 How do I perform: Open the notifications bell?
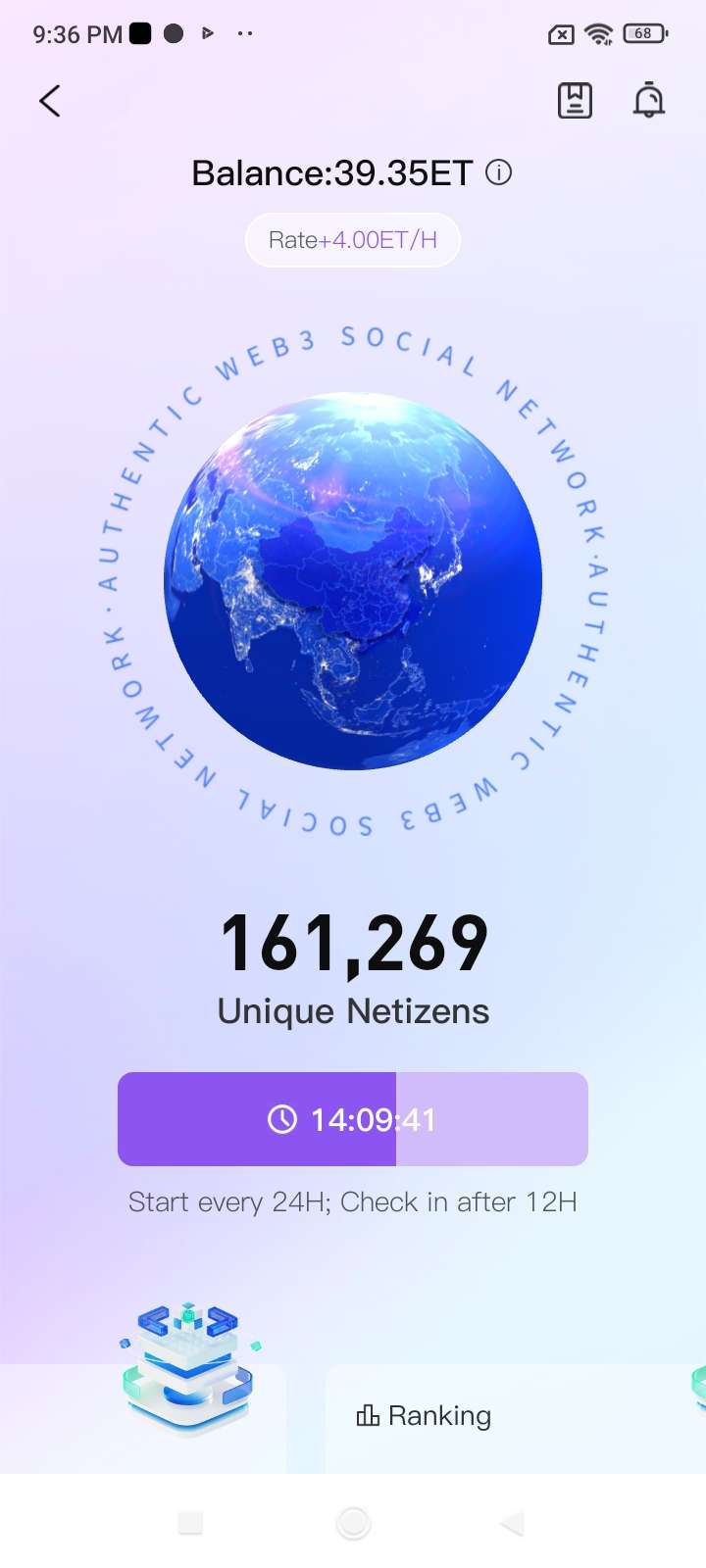[x=648, y=101]
